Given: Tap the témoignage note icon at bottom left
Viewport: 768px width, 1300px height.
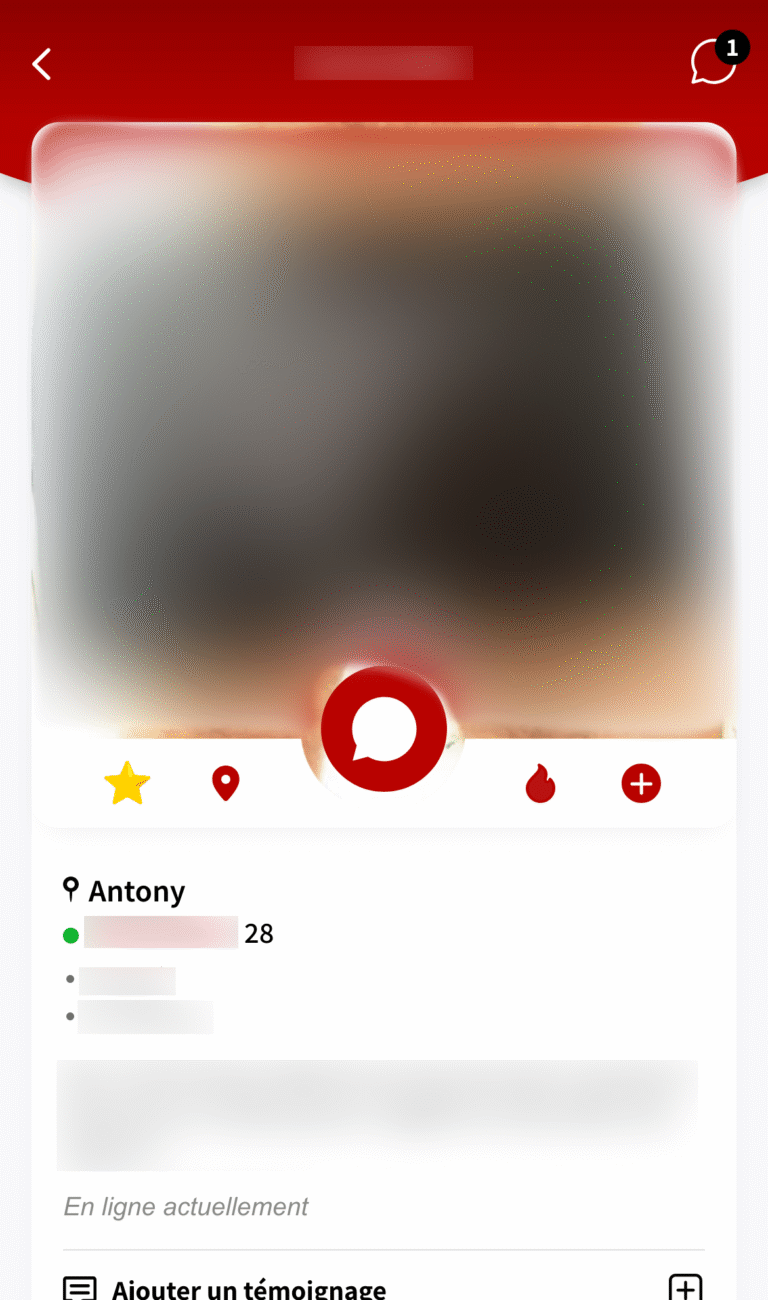Looking at the screenshot, I should [x=80, y=1288].
